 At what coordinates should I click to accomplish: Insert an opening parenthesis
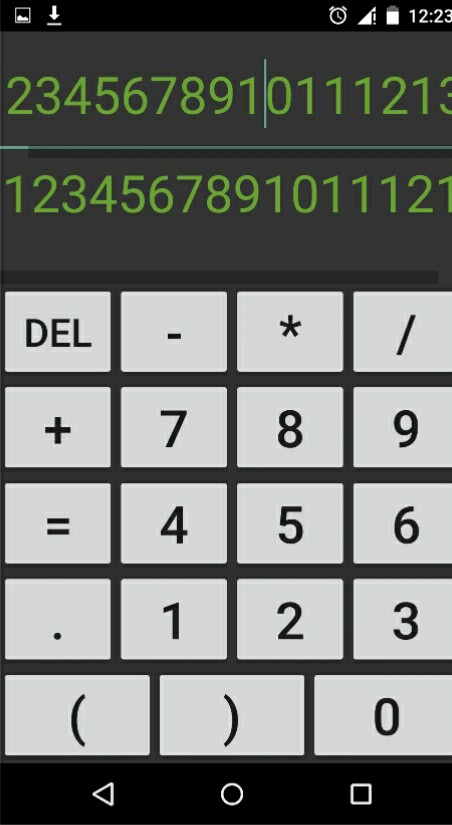point(77,716)
